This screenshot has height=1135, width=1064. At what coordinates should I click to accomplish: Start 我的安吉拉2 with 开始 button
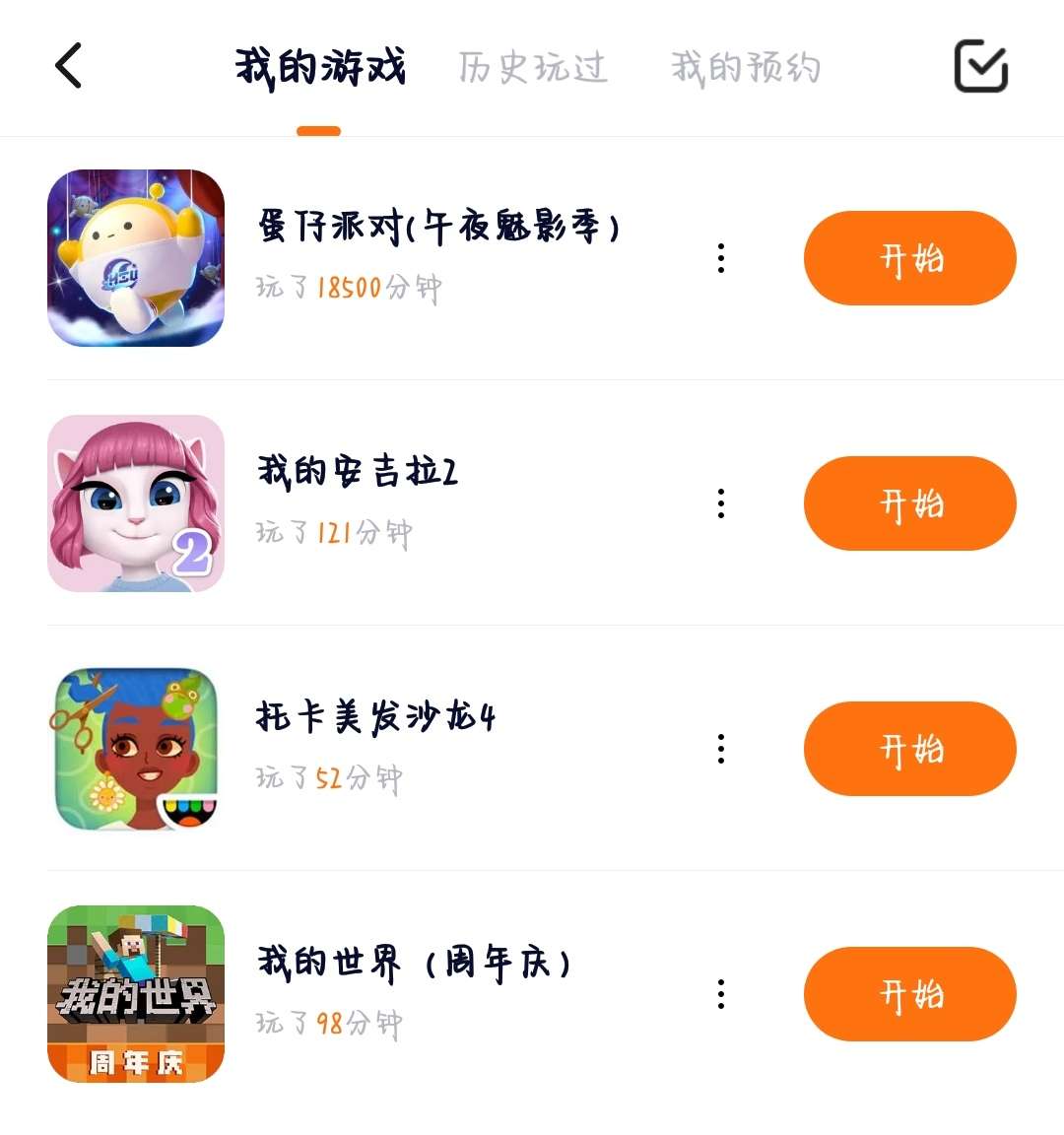(x=909, y=503)
